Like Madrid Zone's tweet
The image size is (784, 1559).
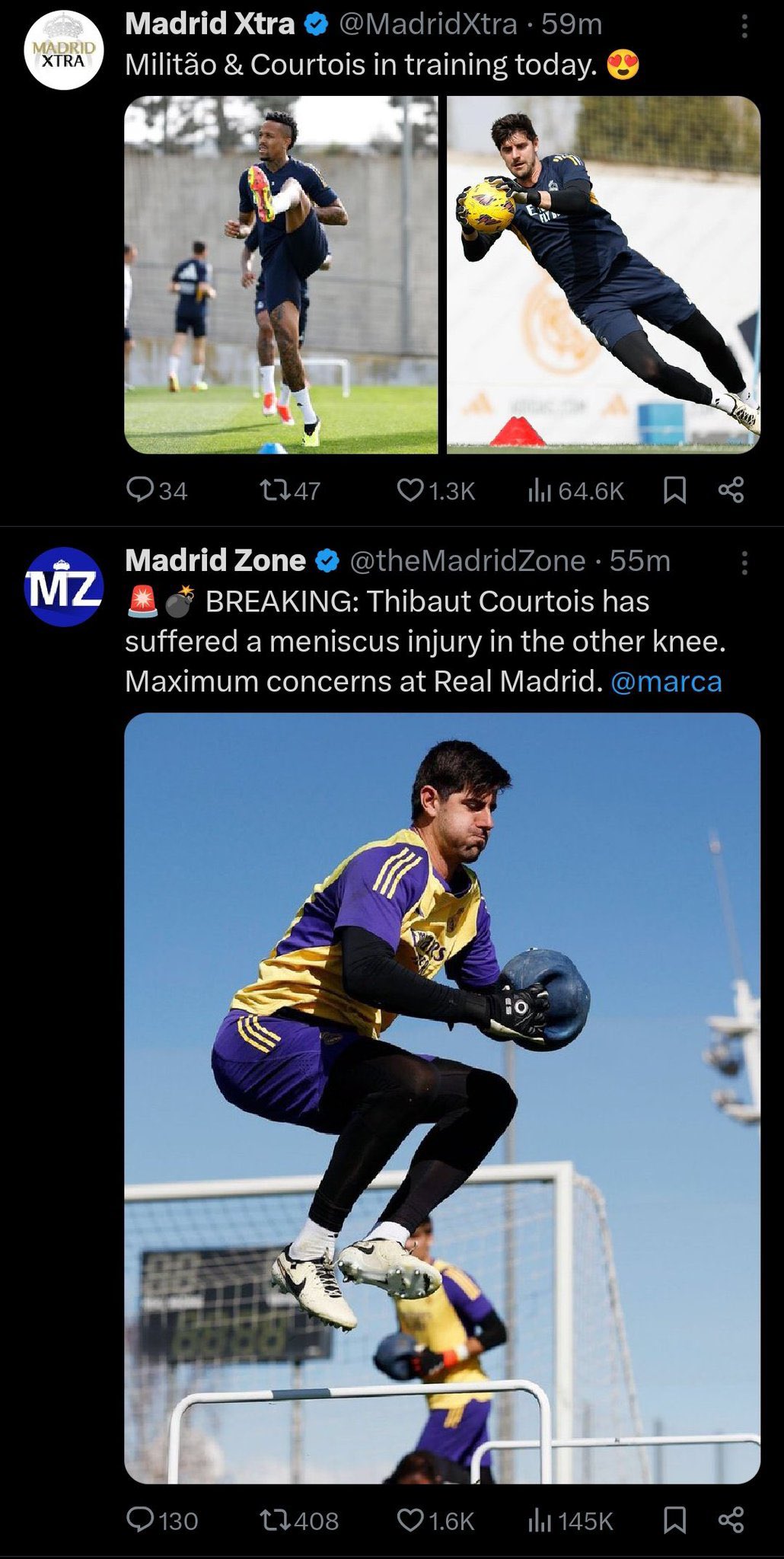tap(411, 1520)
